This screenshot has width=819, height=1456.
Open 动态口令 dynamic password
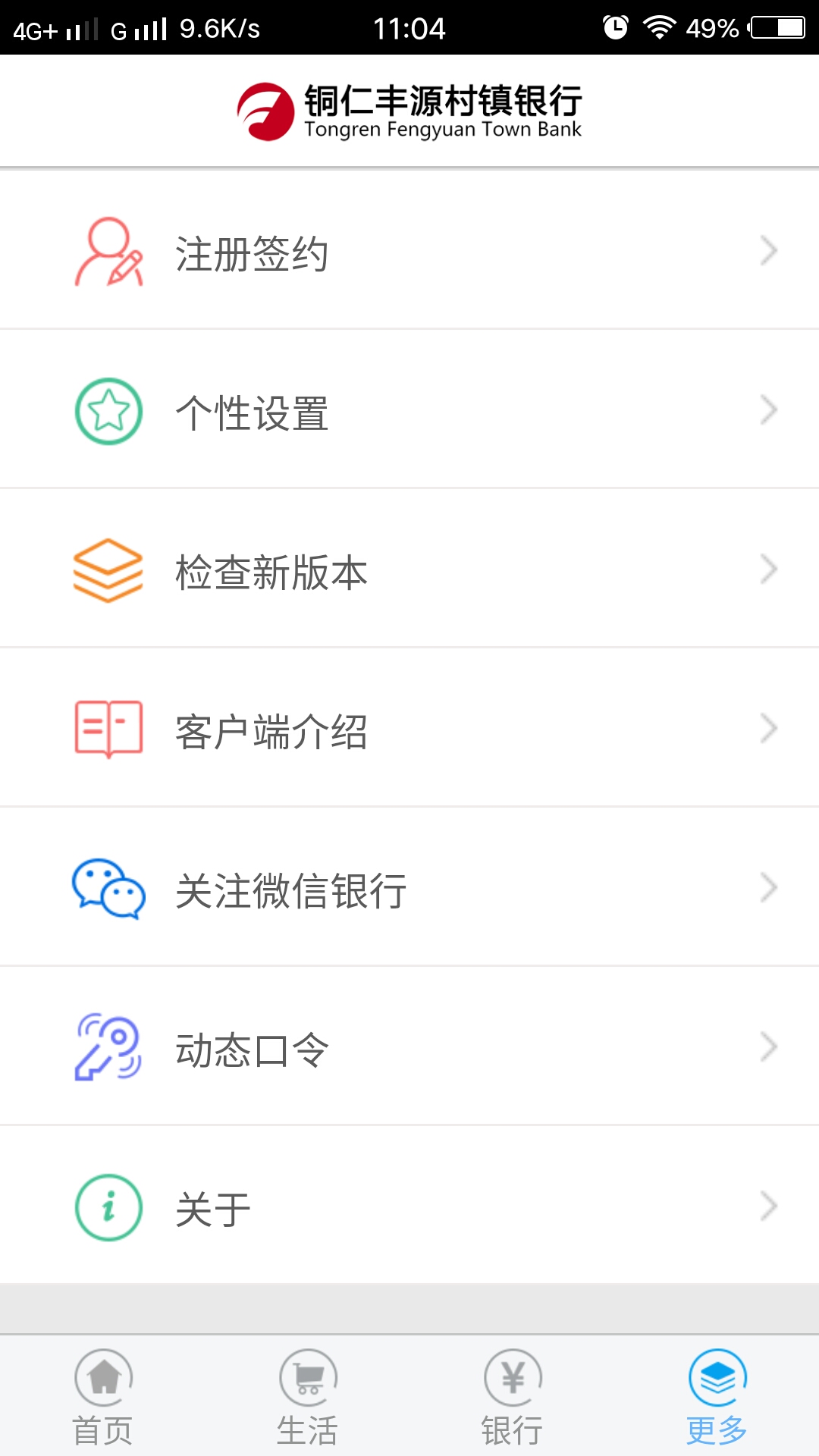coord(409,1048)
